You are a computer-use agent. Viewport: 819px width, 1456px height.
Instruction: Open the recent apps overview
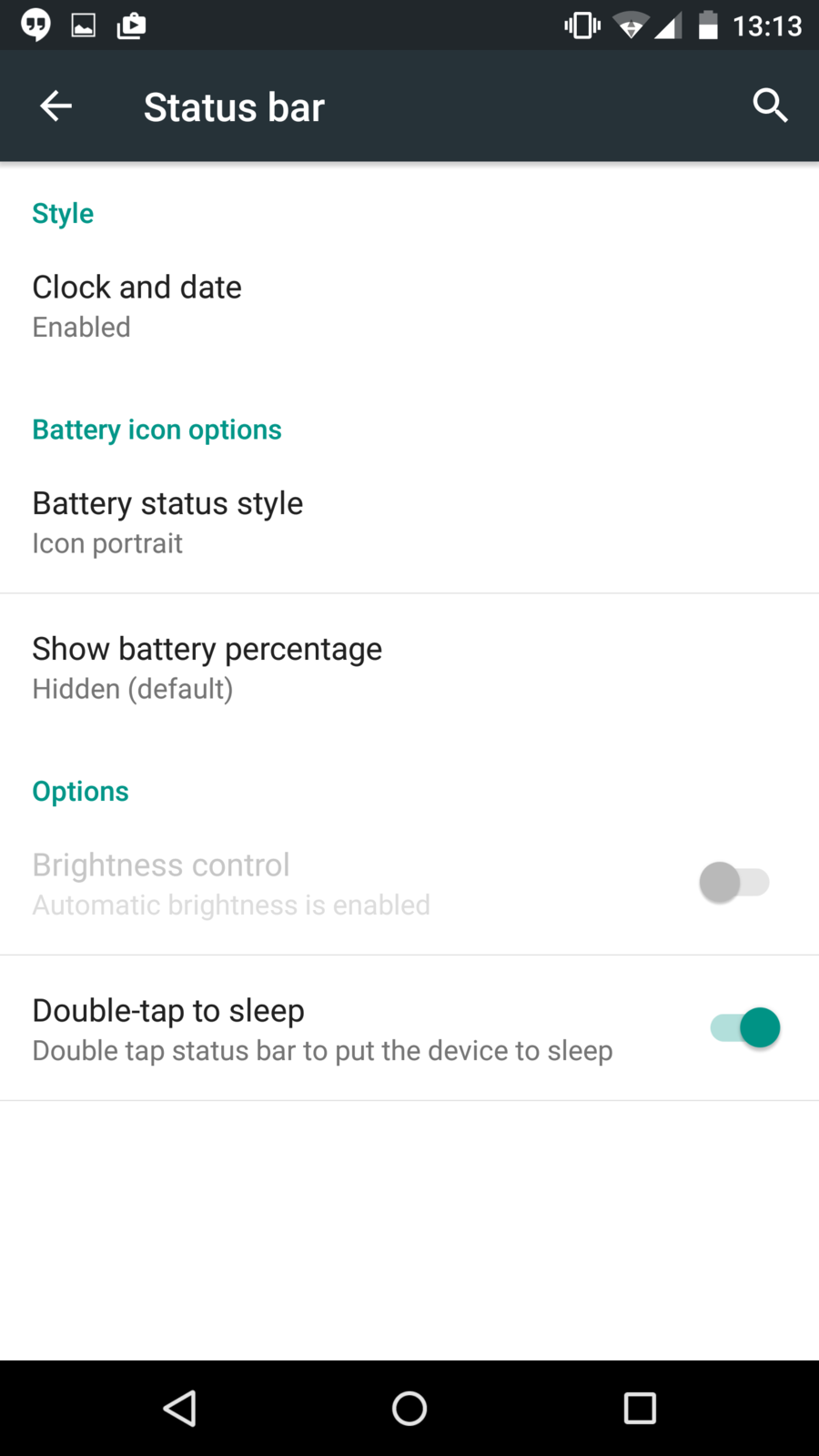coord(640,1409)
